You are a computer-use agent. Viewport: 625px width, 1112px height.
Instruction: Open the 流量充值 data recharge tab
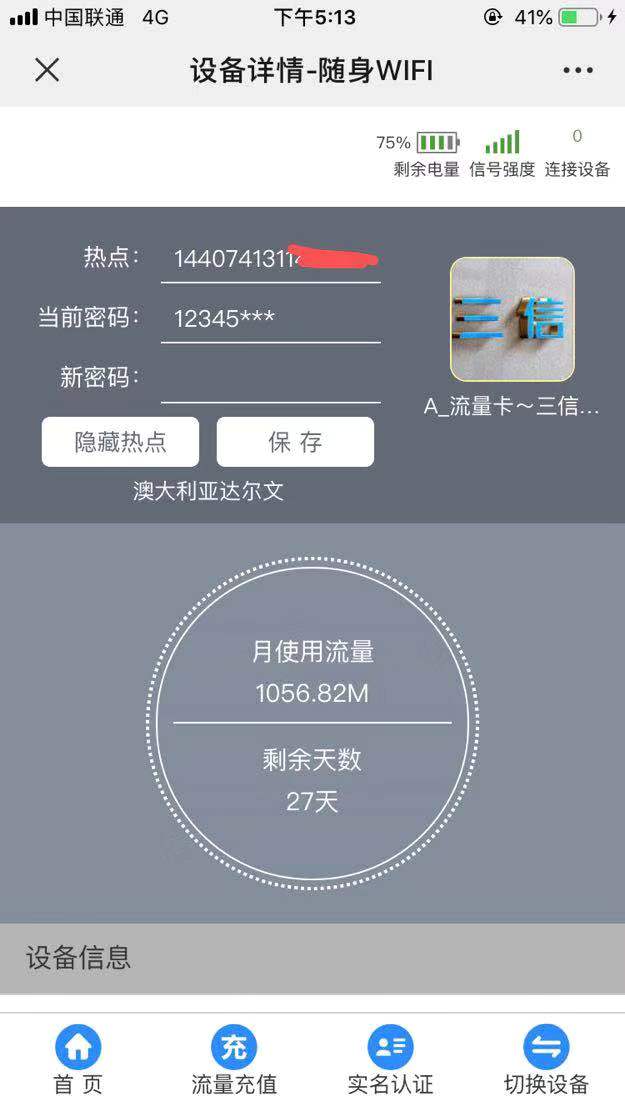click(x=234, y=1060)
